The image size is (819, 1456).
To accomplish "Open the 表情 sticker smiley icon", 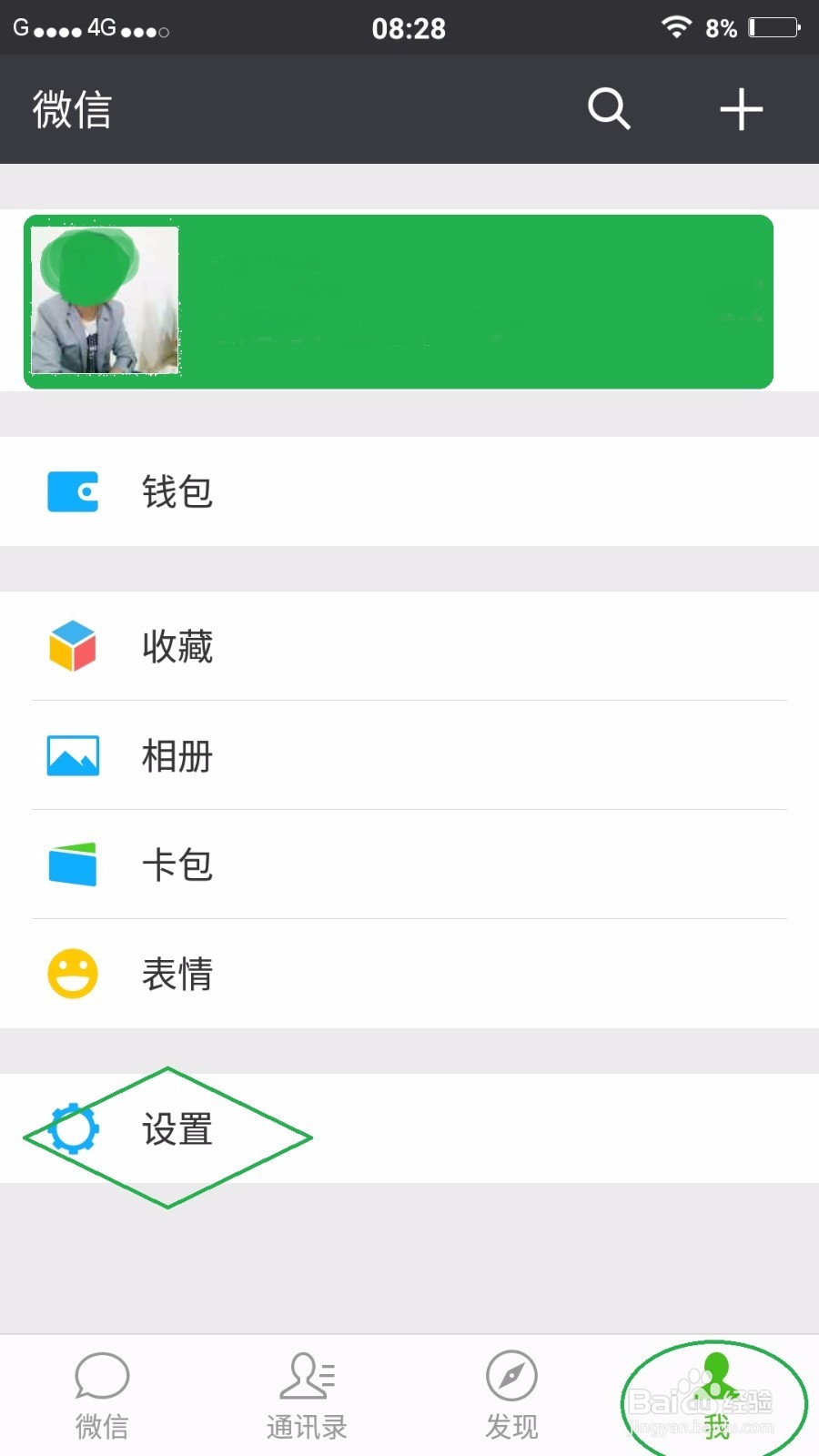I will point(73,974).
